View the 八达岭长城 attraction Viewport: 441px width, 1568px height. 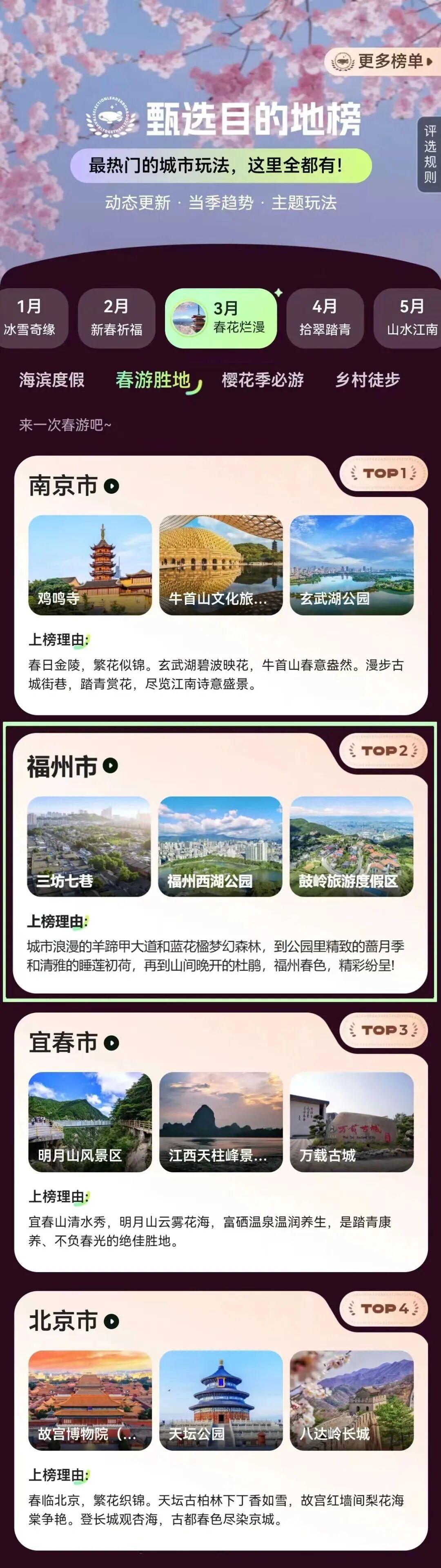tap(352, 1400)
